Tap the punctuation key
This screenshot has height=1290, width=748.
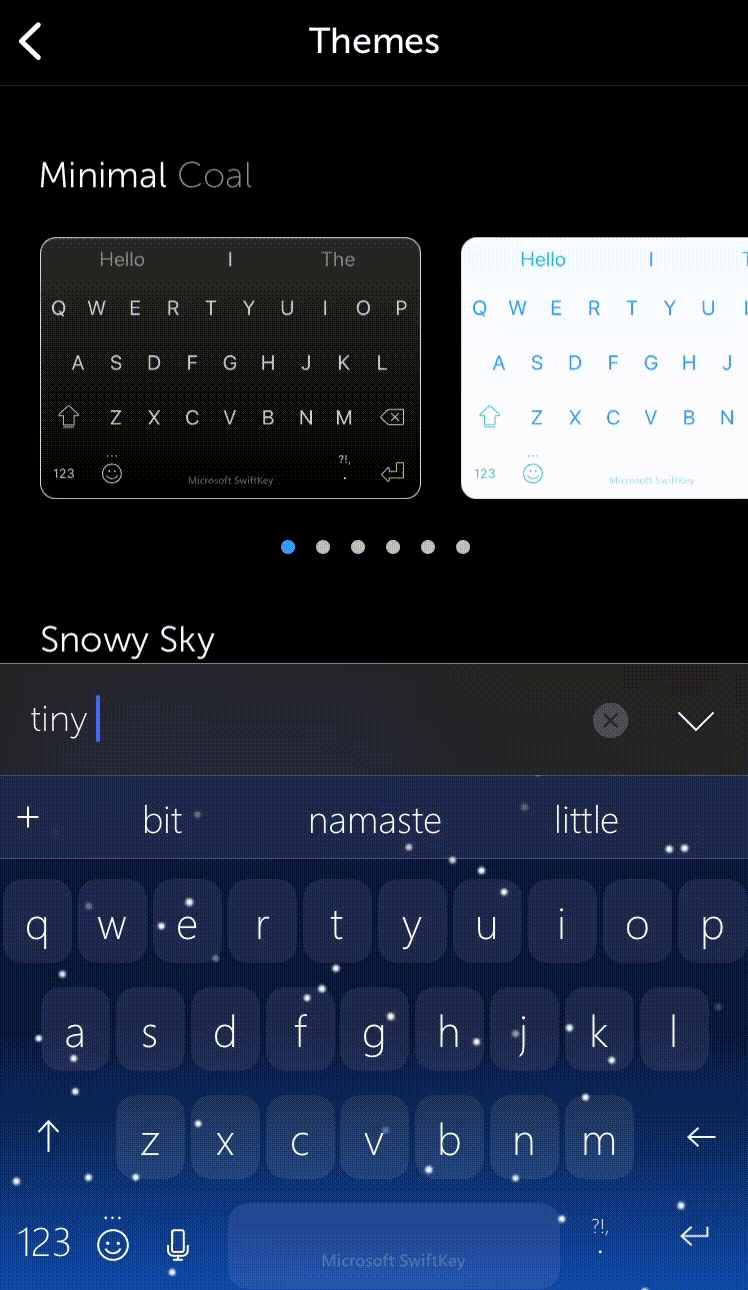600,1237
